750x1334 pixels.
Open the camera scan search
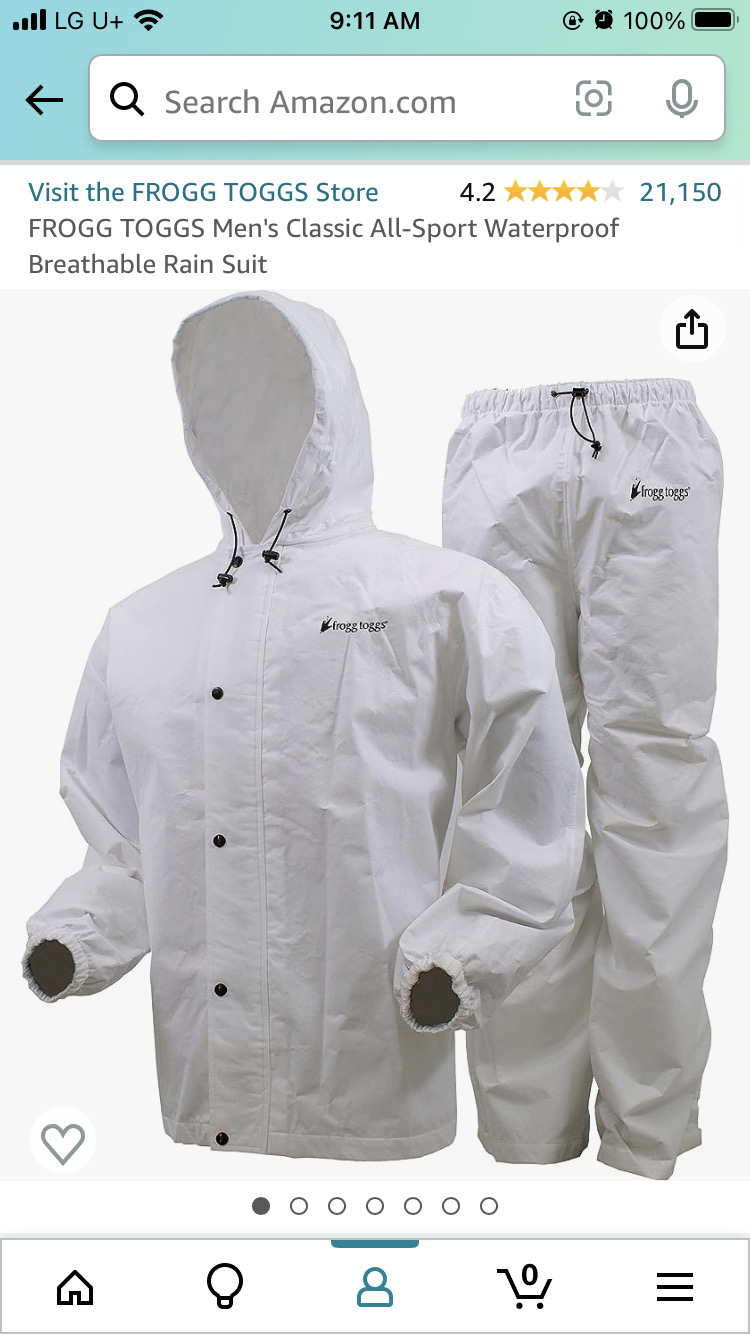pos(593,99)
